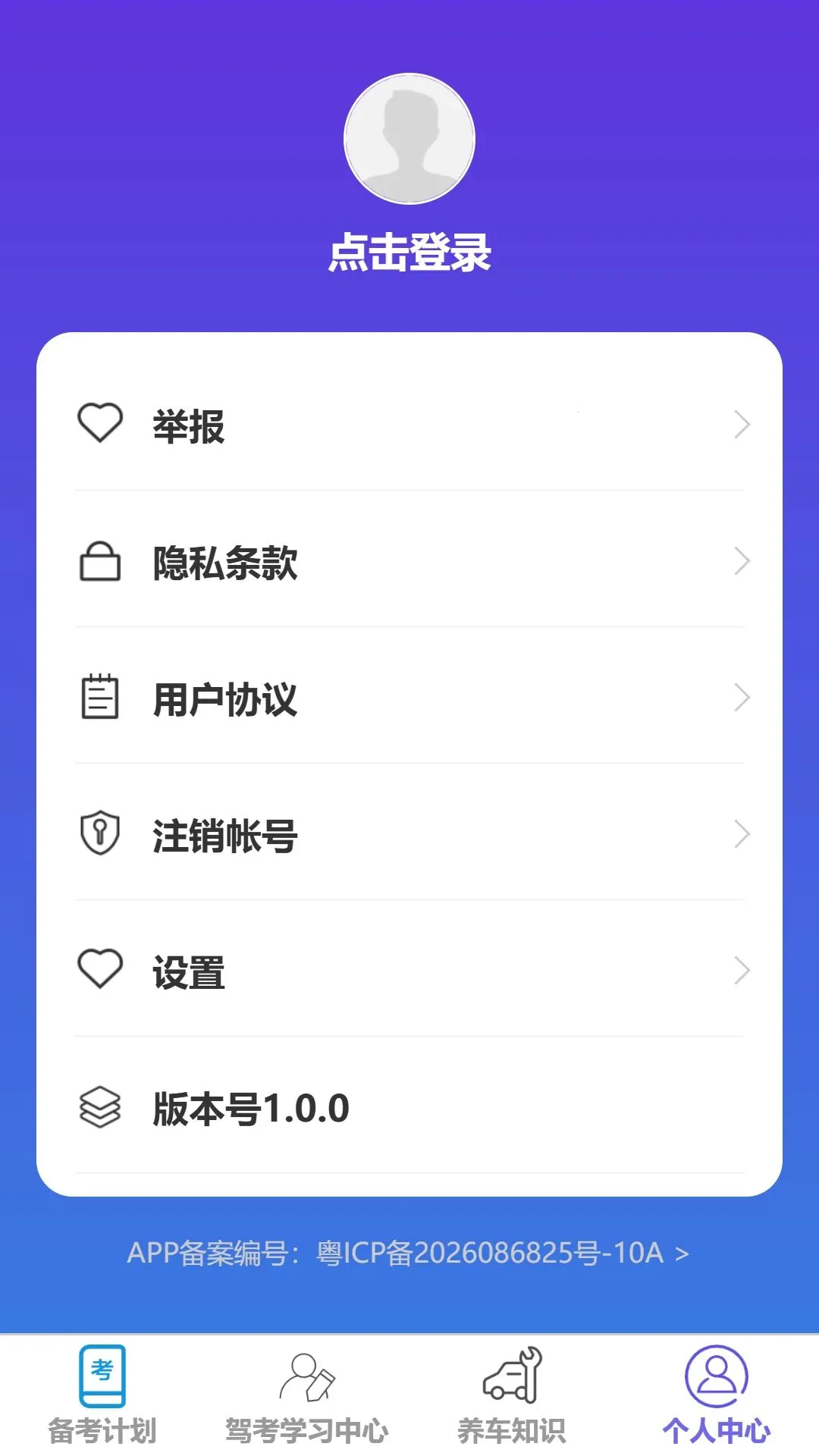Go to 设置
Image resolution: width=819 pixels, height=1456 pixels.
coord(409,971)
